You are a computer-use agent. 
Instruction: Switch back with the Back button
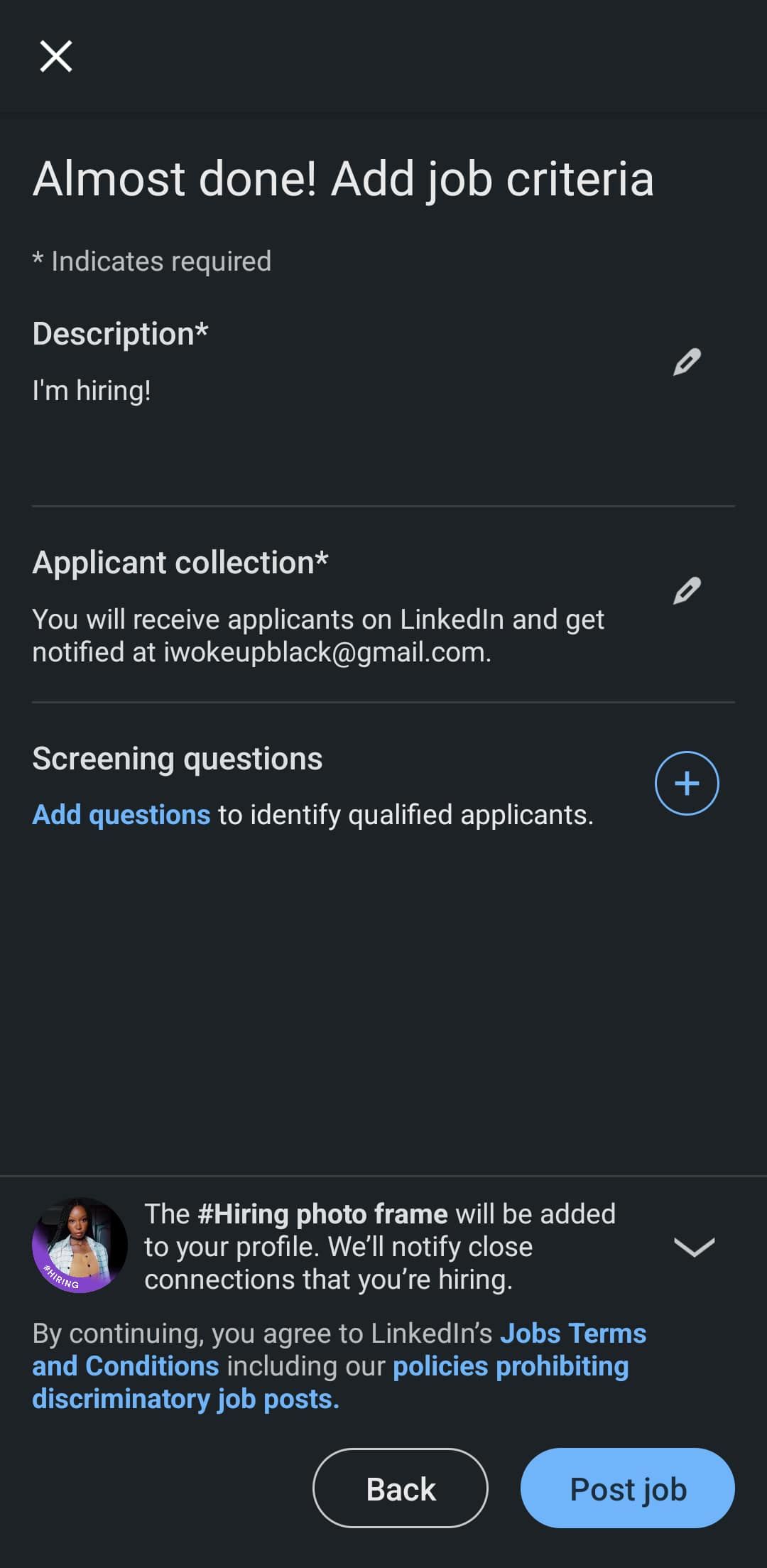click(400, 1488)
